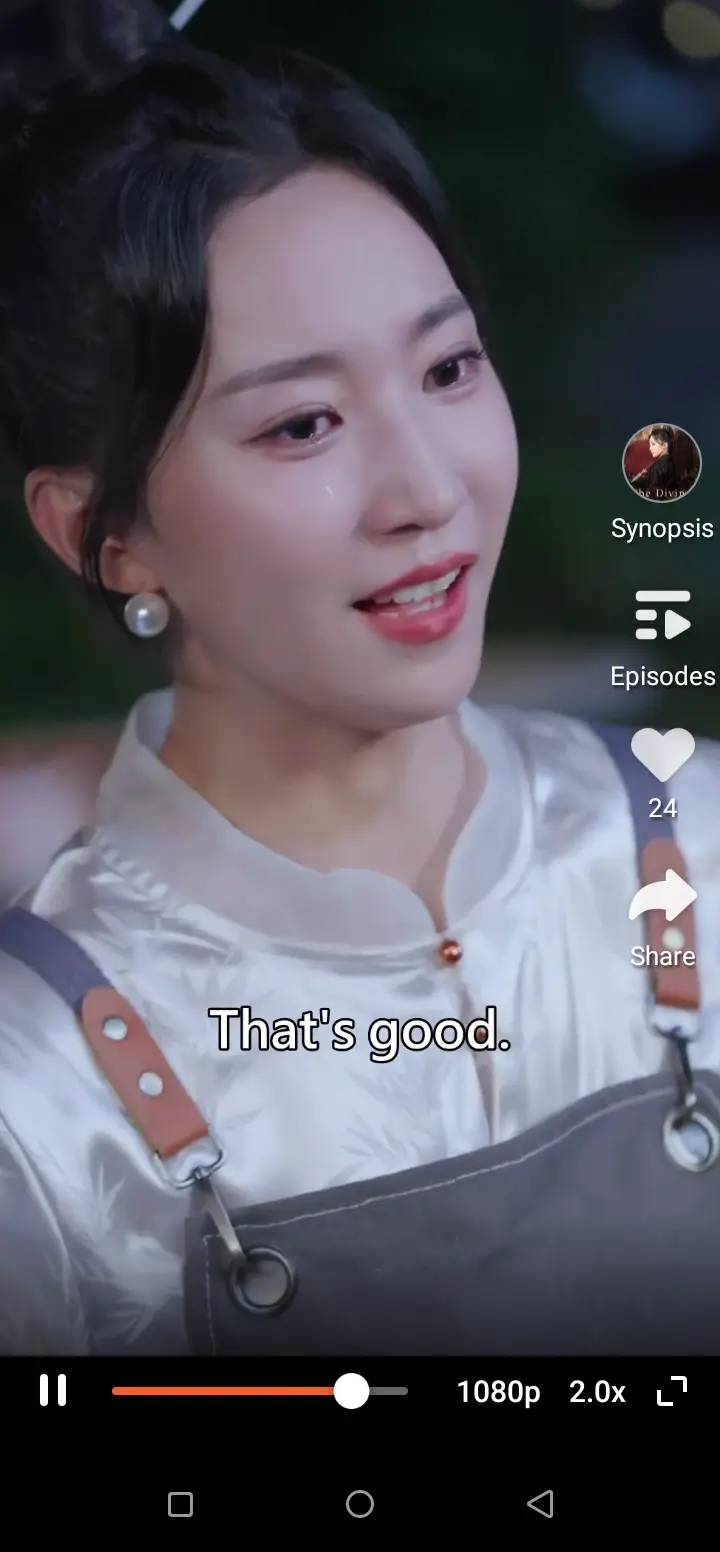Go back with the system back button
This screenshot has width=720, height=1552.
(x=540, y=1503)
